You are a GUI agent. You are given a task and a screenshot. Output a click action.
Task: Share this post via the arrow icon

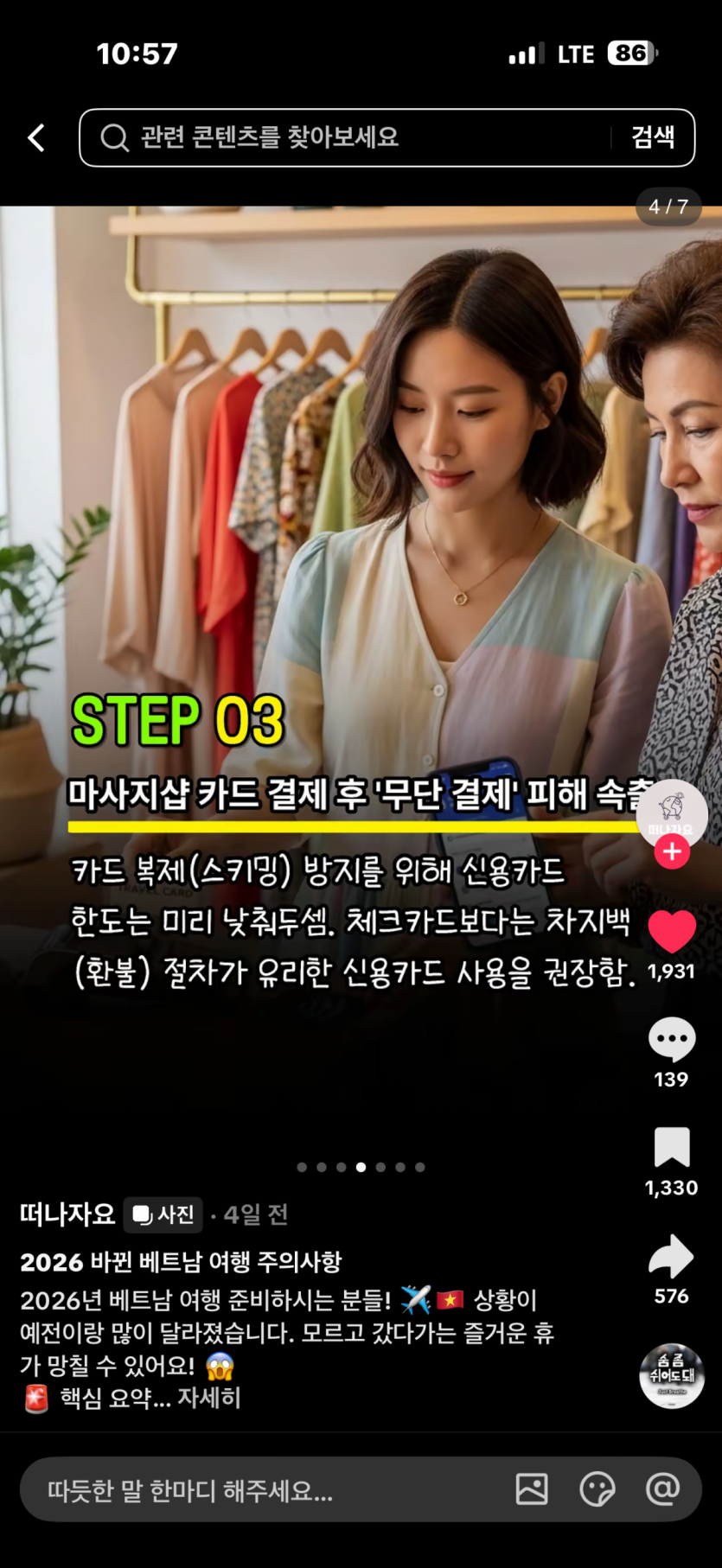coord(672,1257)
